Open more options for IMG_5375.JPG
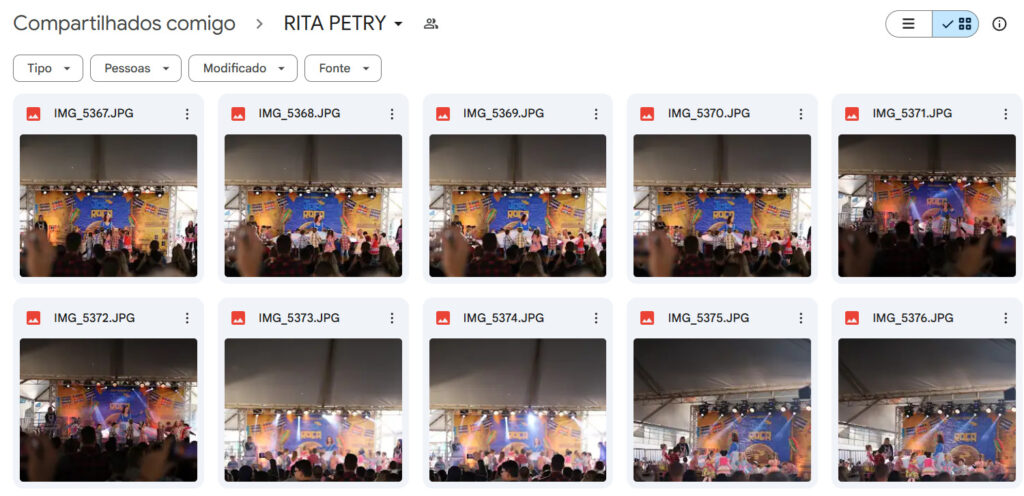 [x=800, y=318]
